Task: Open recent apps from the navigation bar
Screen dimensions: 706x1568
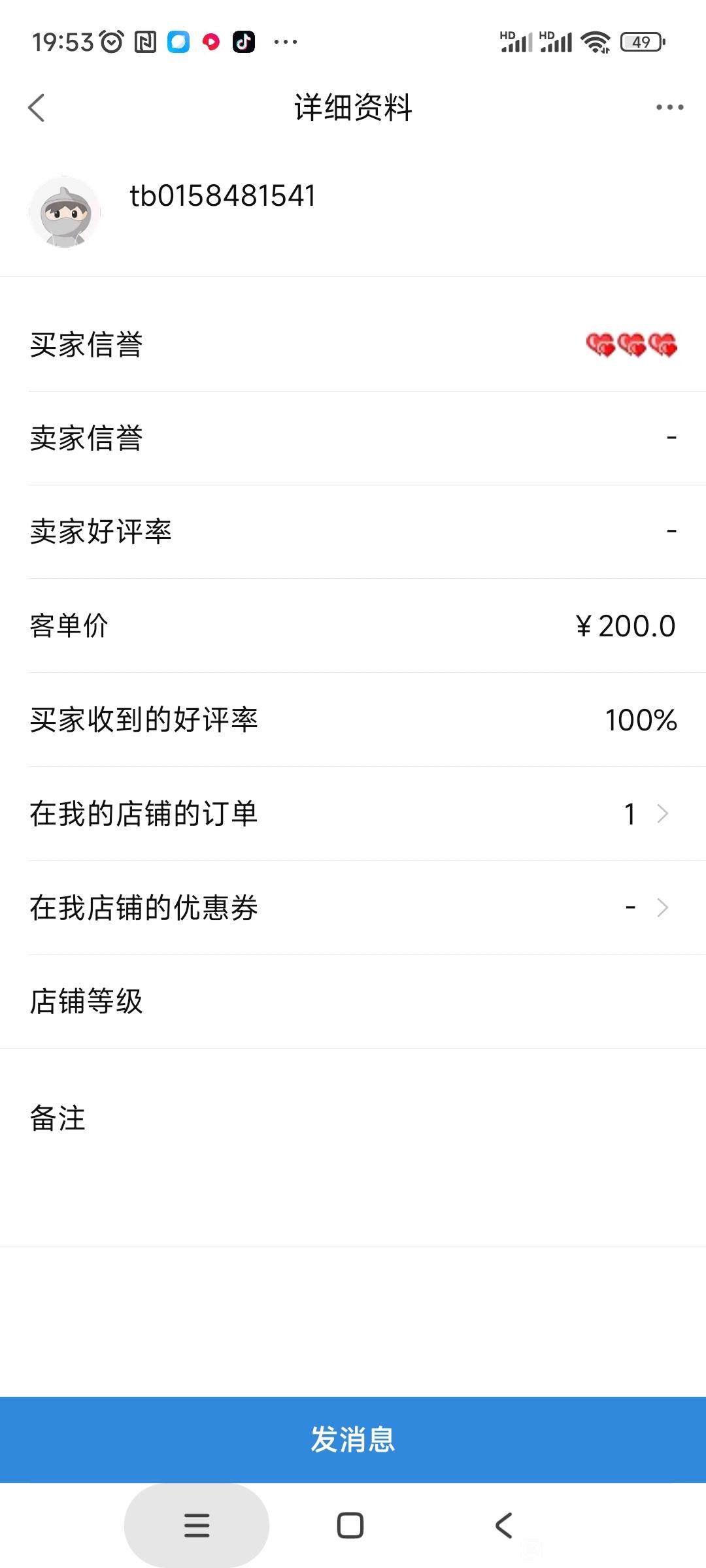Action: [197, 1526]
